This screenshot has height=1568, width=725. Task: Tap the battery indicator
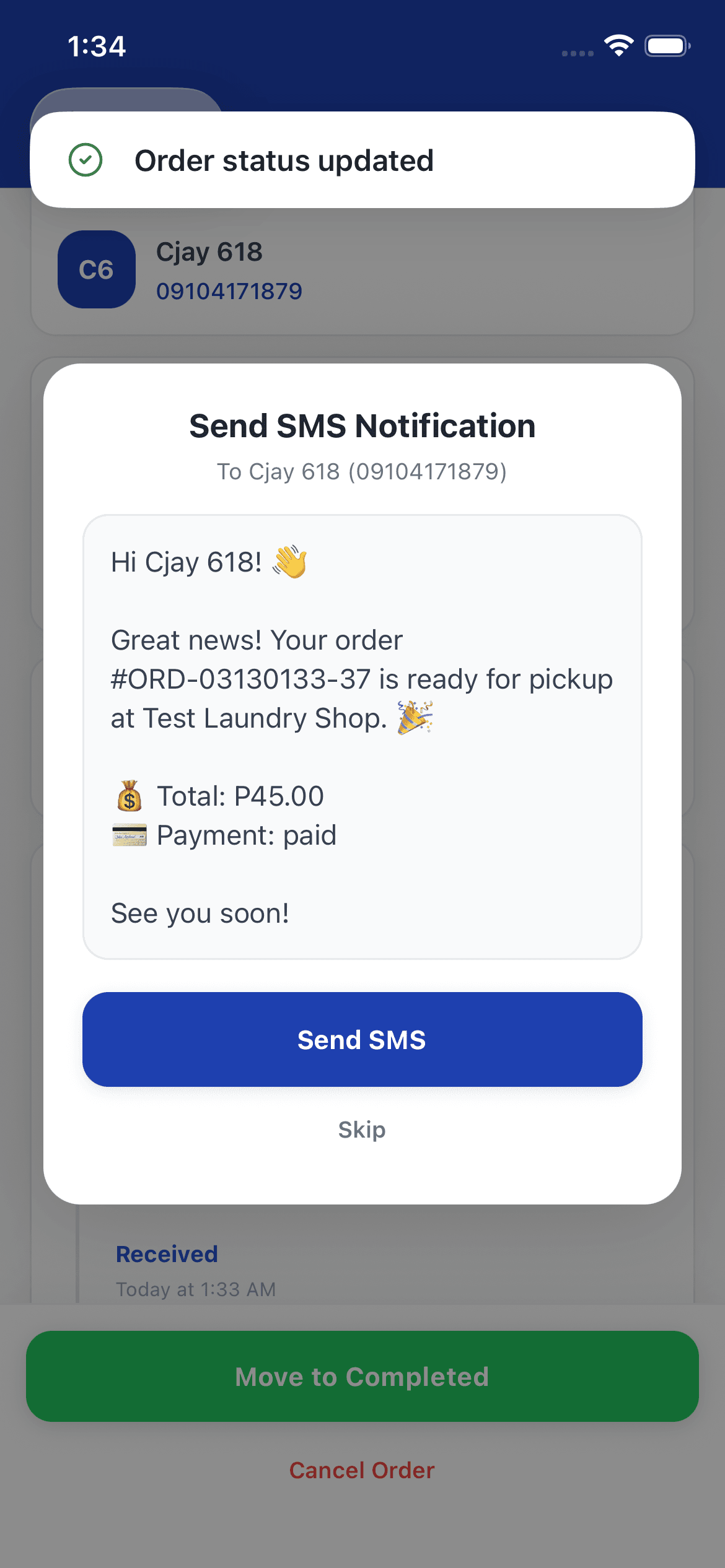[666, 45]
